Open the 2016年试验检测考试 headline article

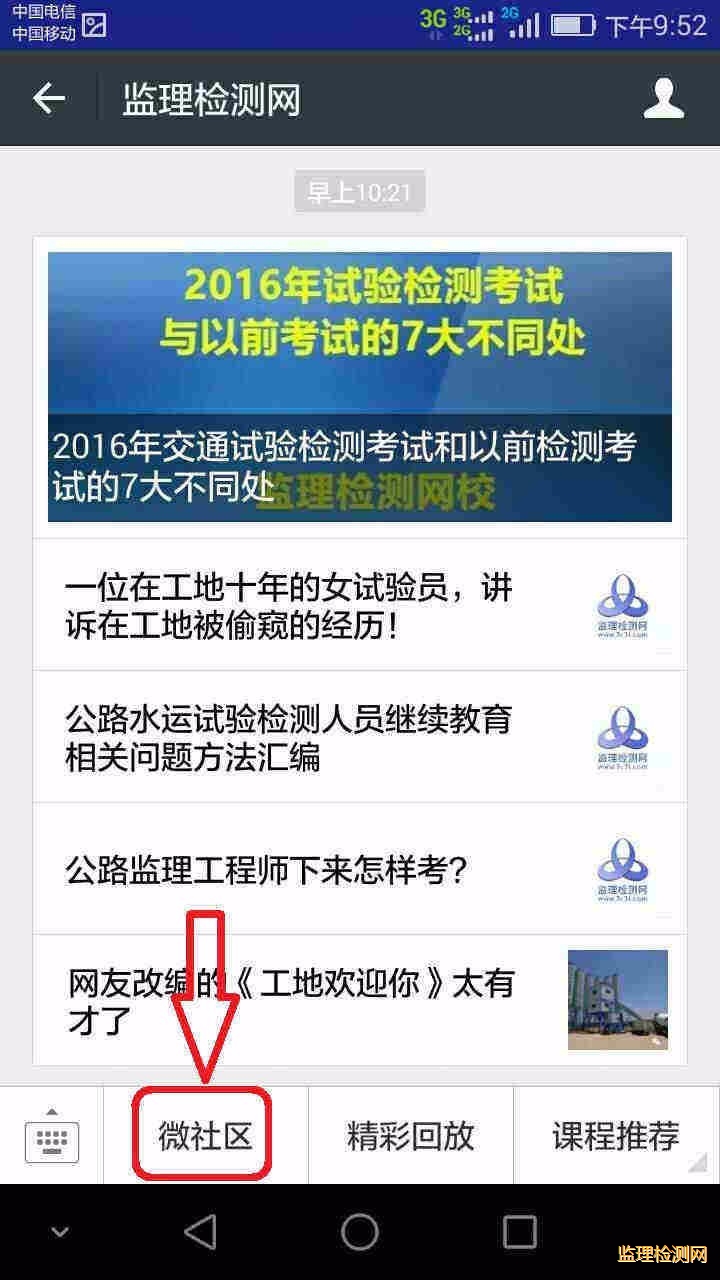360,386
